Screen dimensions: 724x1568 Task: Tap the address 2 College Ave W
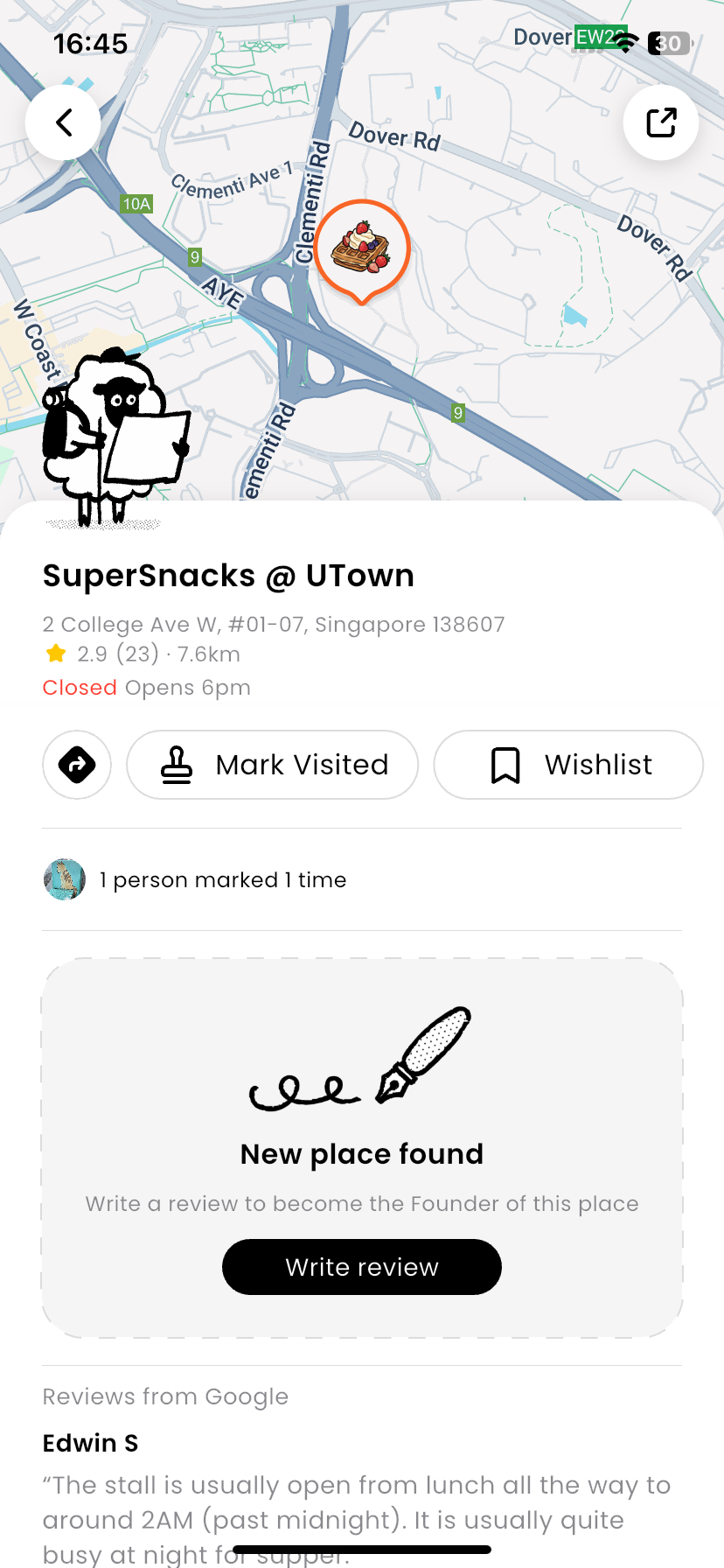(274, 624)
